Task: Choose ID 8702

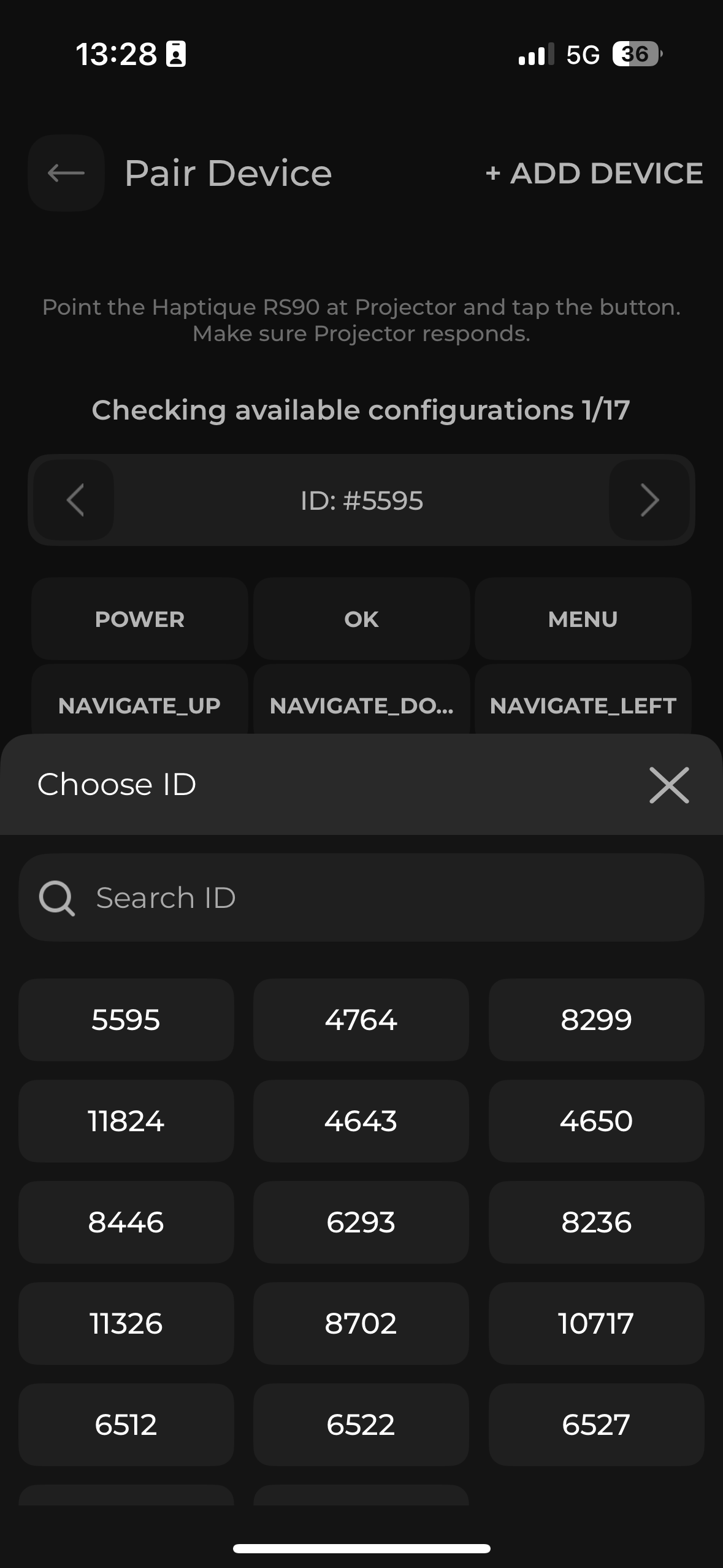Action: click(x=361, y=1323)
